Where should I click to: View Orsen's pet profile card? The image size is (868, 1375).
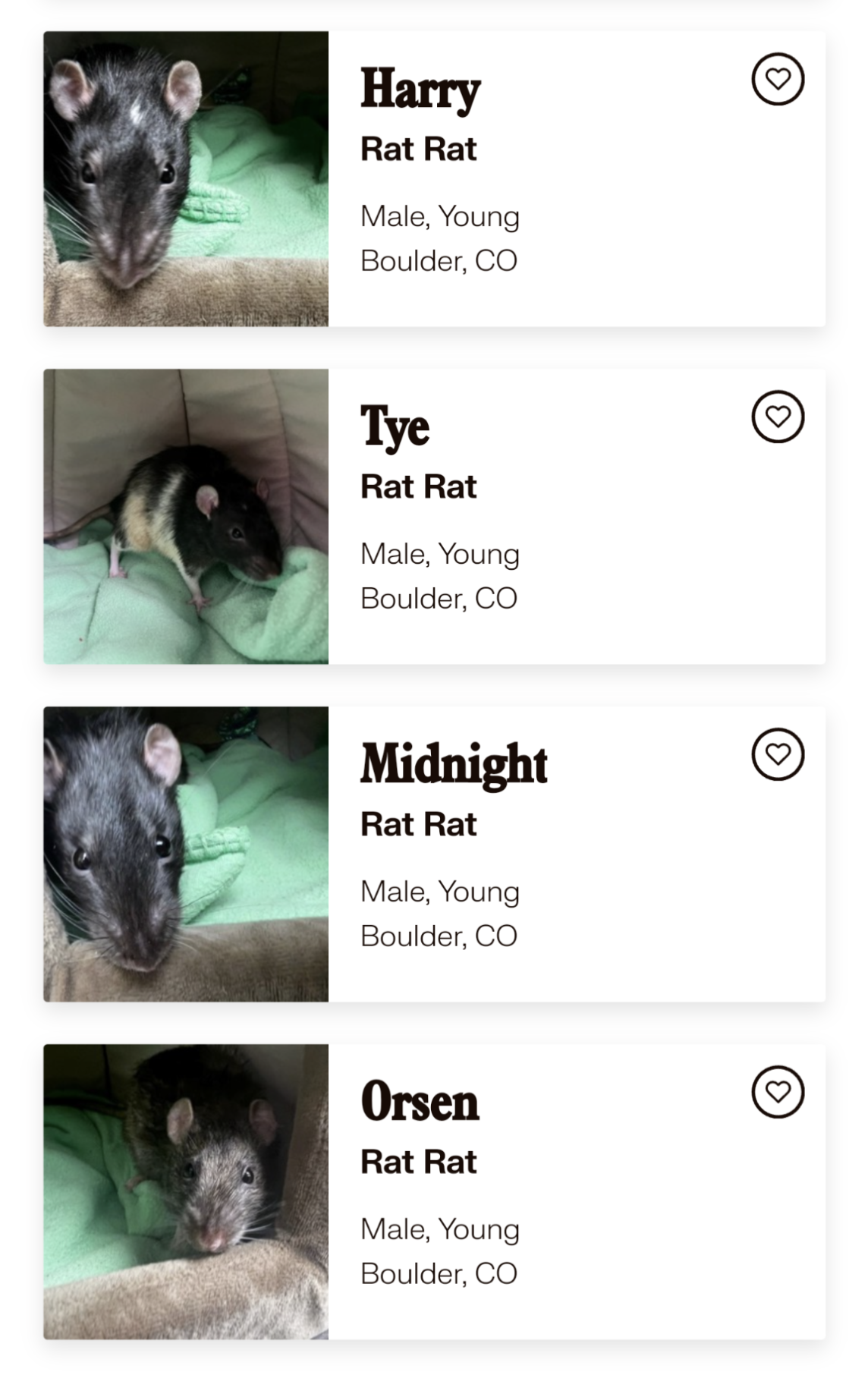coord(420,1103)
